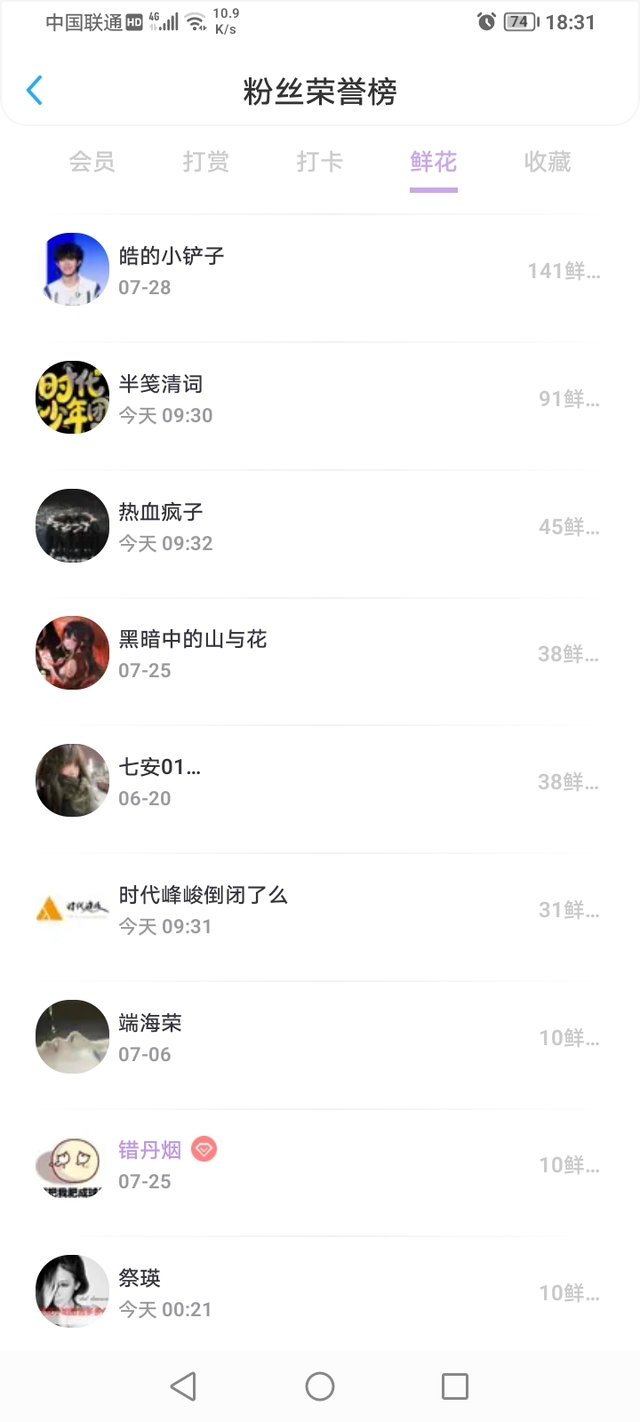Tap the 祭瑛 fan row
The image size is (640, 1422).
coord(320,1292)
